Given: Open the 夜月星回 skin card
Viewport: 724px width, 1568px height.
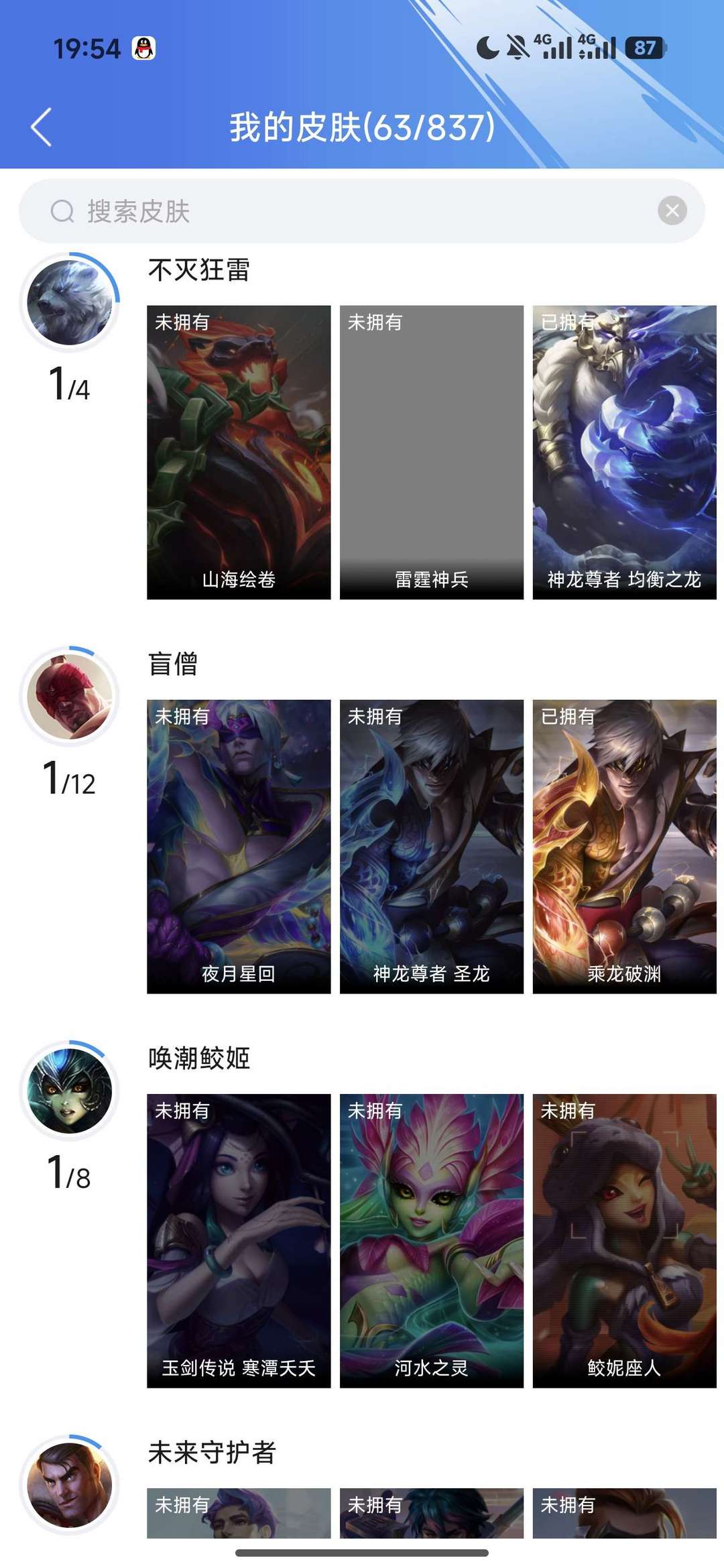Looking at the screenshot, I should point(239,847).
